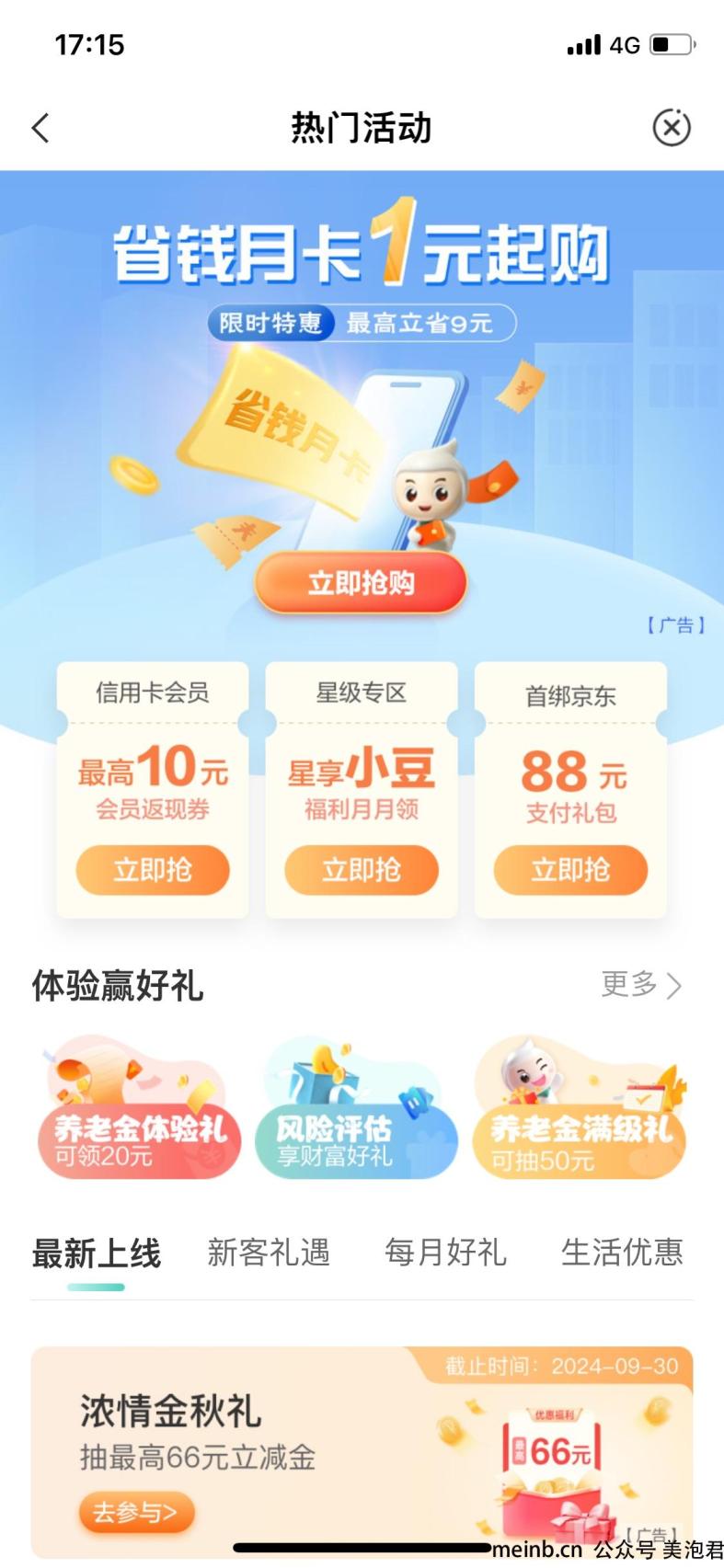Close the 热门活动 page with the X icon
724x1568 pixels.
(x=672, y=128)
